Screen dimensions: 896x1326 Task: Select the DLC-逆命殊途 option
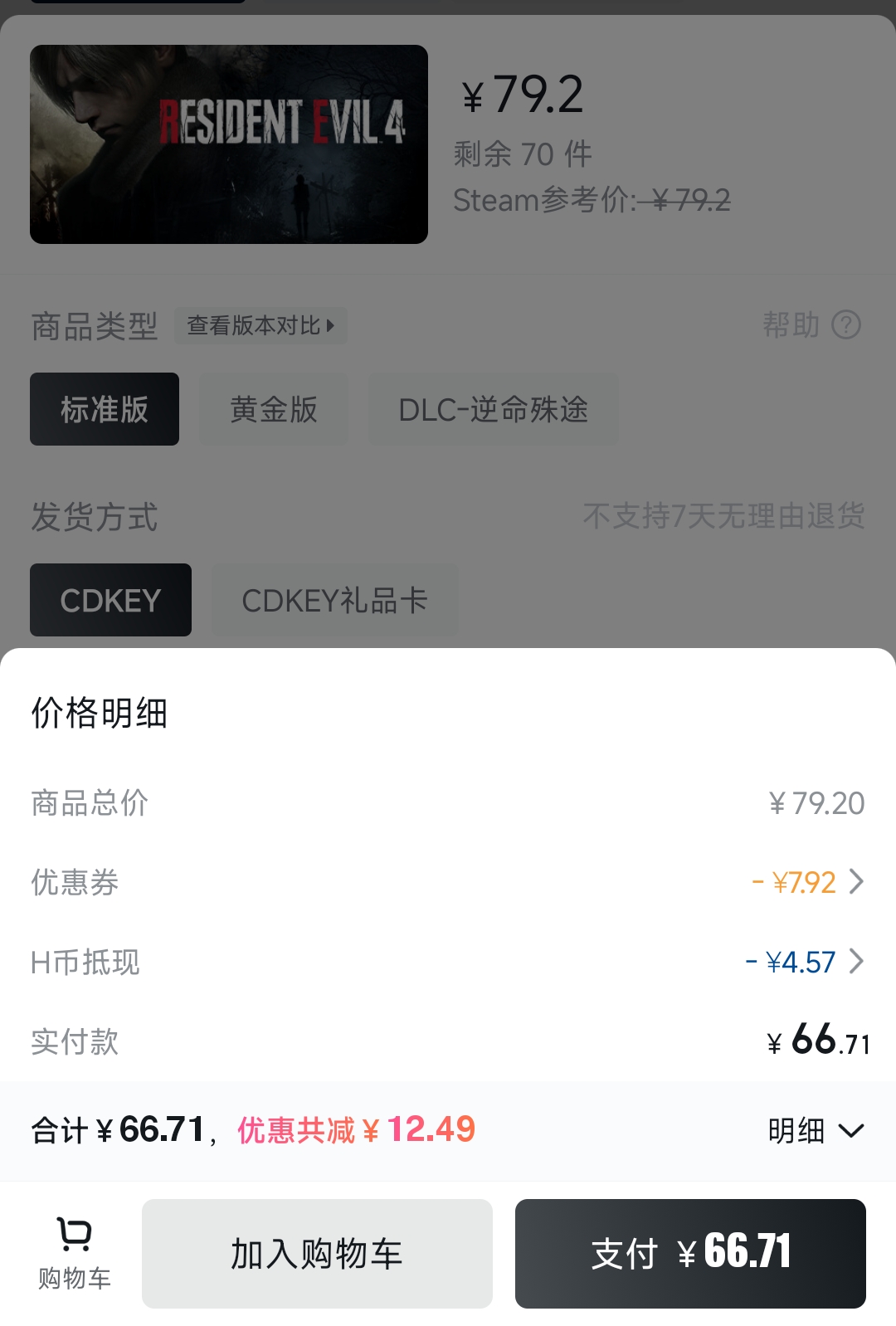(x=493, y=409)
